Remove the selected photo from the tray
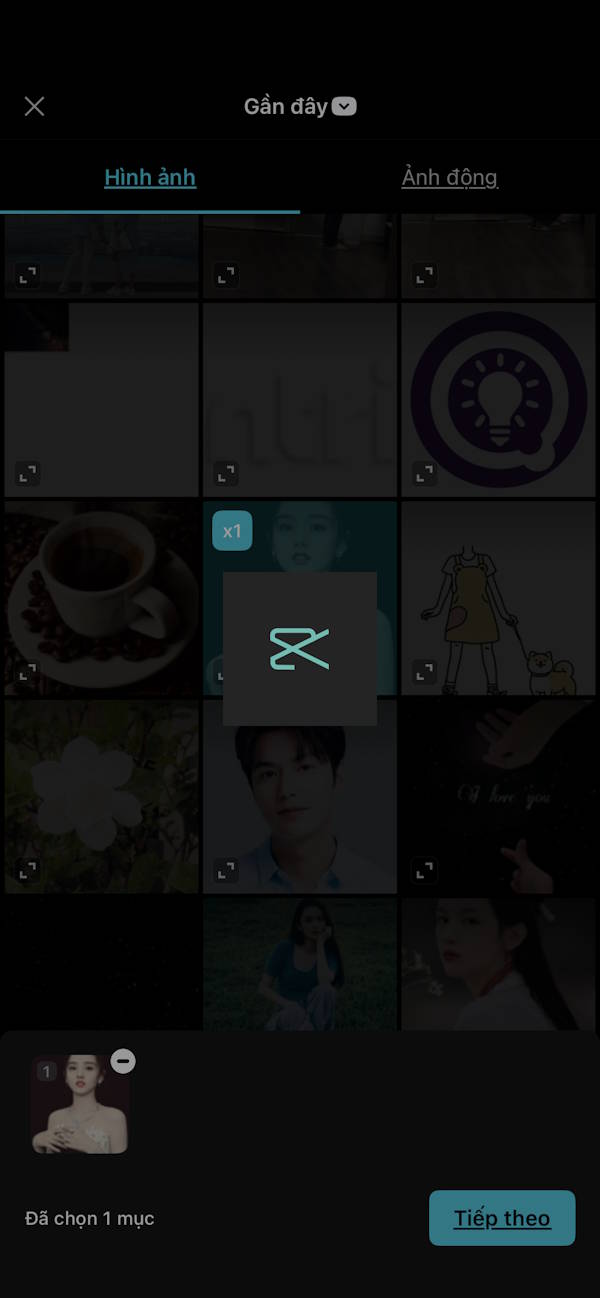Image resolution: width=600 pixels, height=1298 pixels. coord(123,1061)
